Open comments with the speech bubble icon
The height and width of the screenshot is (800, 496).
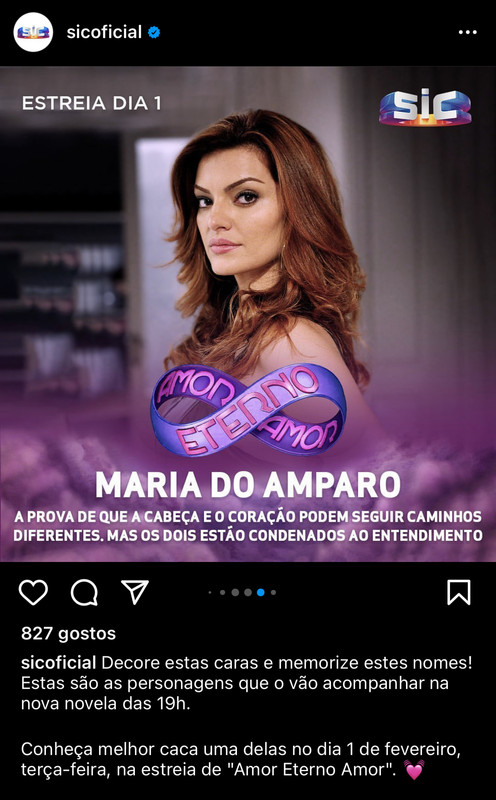pyautogui.click(x=84, y=592)
